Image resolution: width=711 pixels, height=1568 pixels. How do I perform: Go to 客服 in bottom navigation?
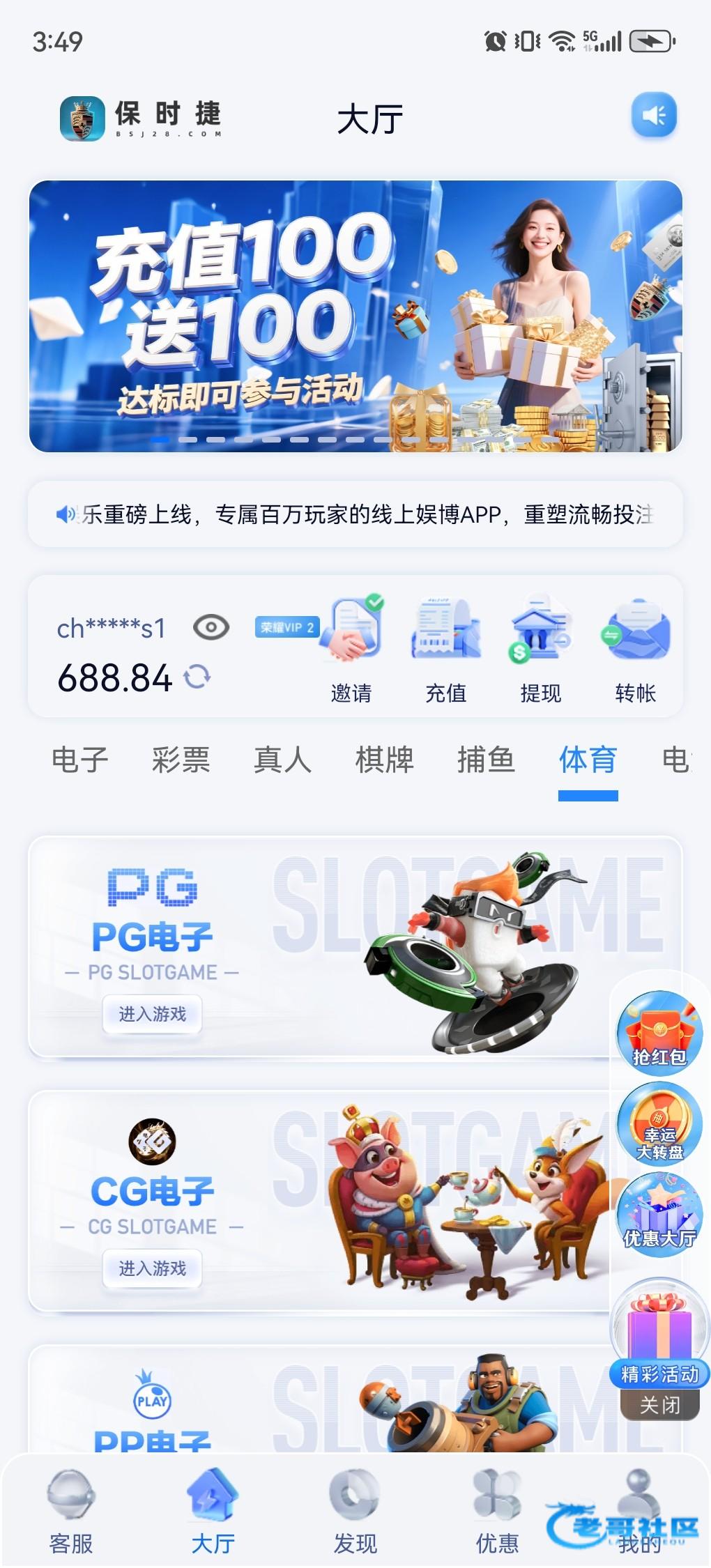pyautogui.click(x=71, y=1514)
